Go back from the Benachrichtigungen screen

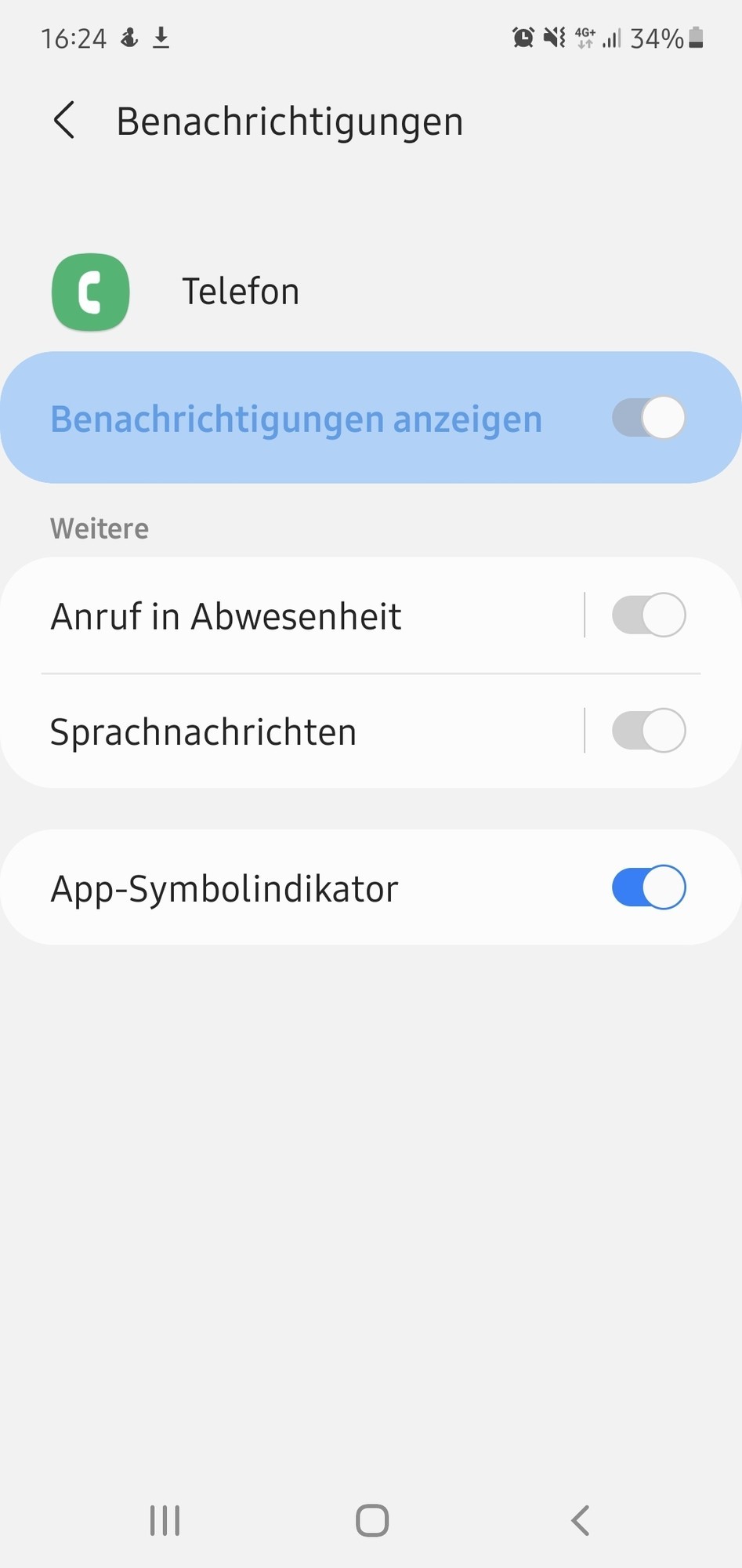64,121
